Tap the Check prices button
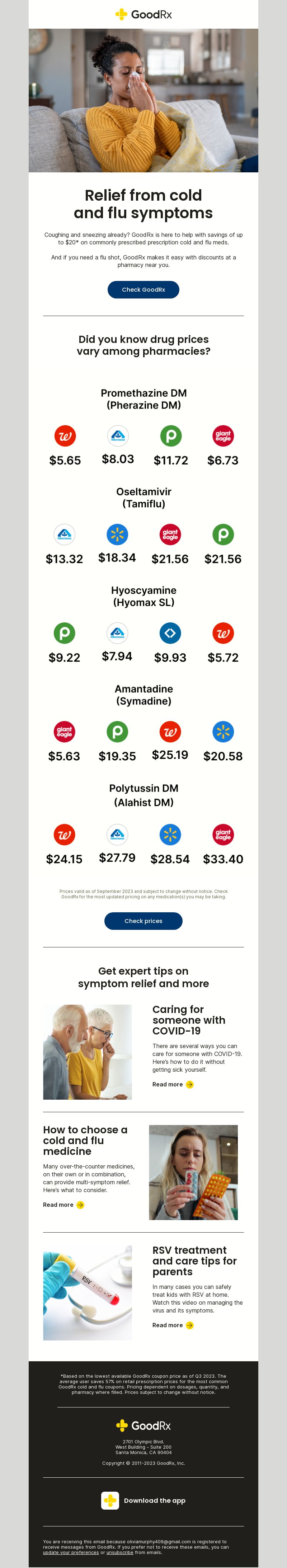The image size is (287, 1568). coord(143,921)
